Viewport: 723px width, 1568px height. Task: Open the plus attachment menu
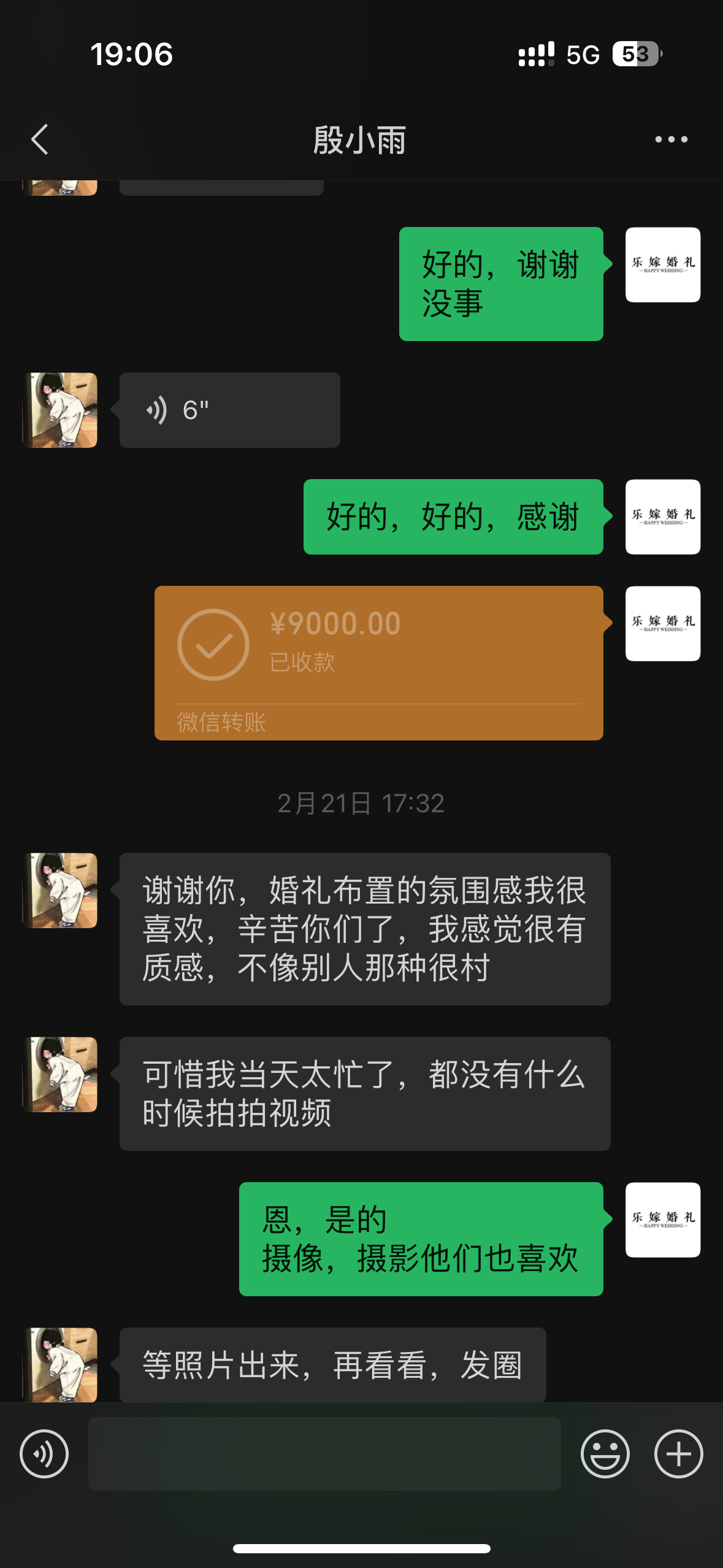[x=679, y=1454]
